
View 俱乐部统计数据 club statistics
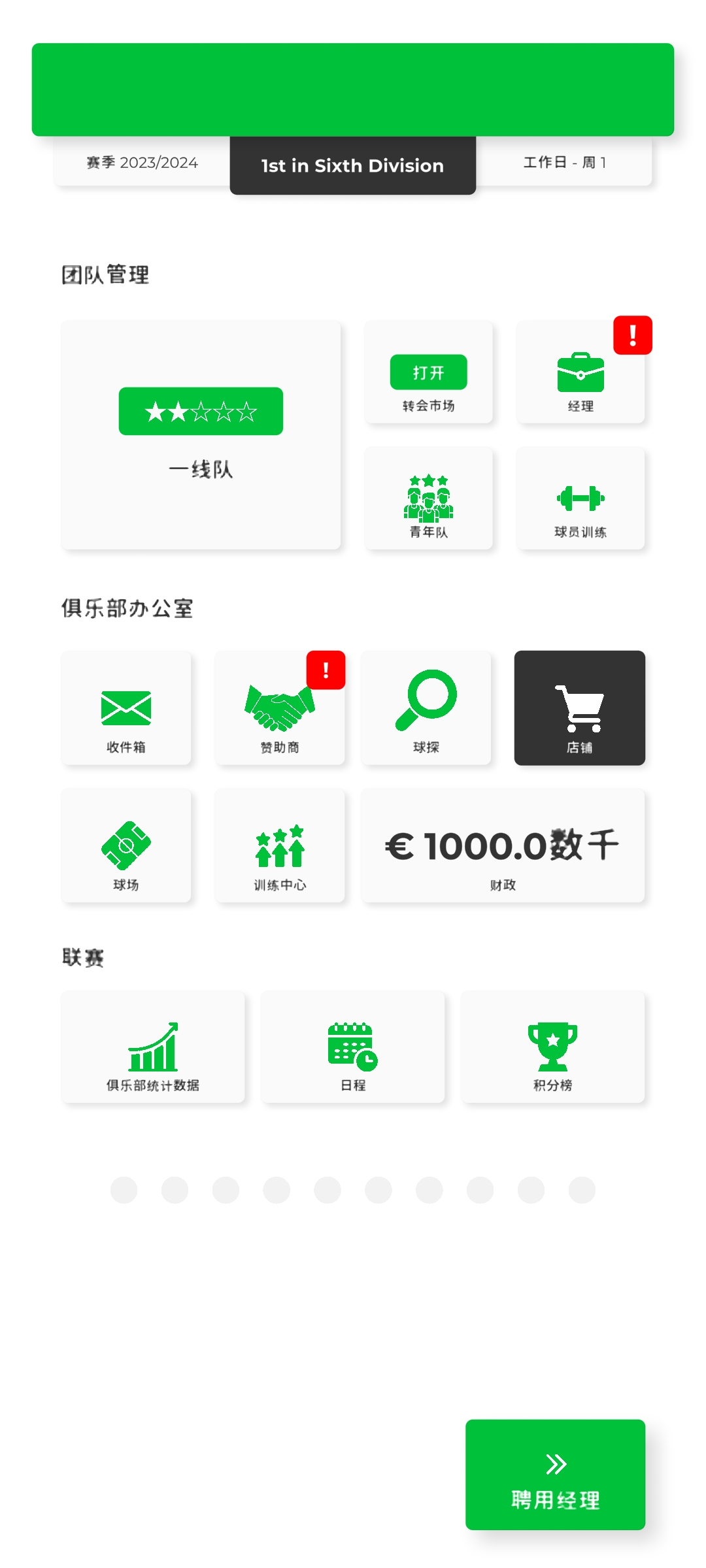click(153, 1047)
